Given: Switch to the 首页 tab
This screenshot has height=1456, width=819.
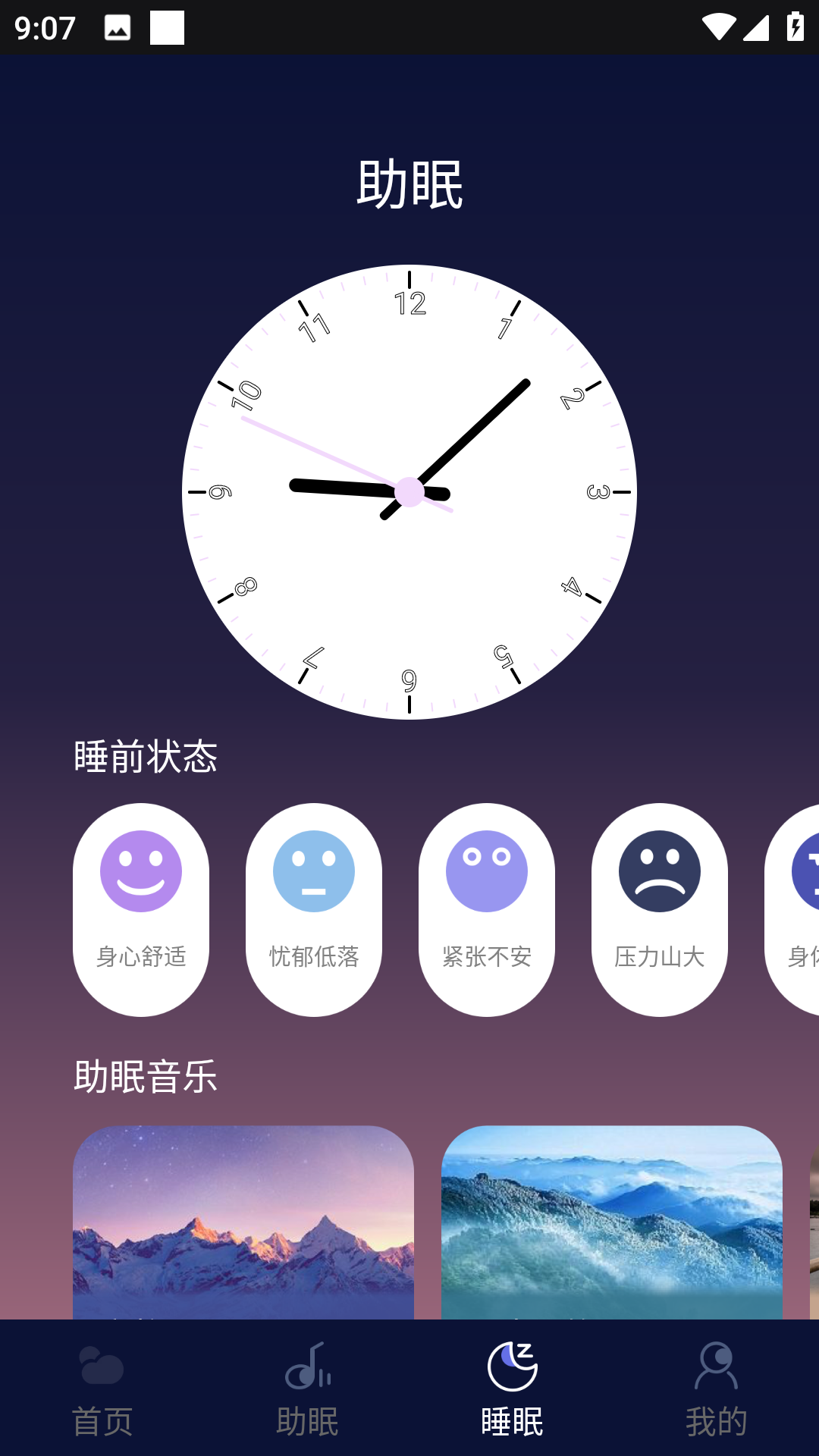Looking at the screenshot, I should point(102,1389).
